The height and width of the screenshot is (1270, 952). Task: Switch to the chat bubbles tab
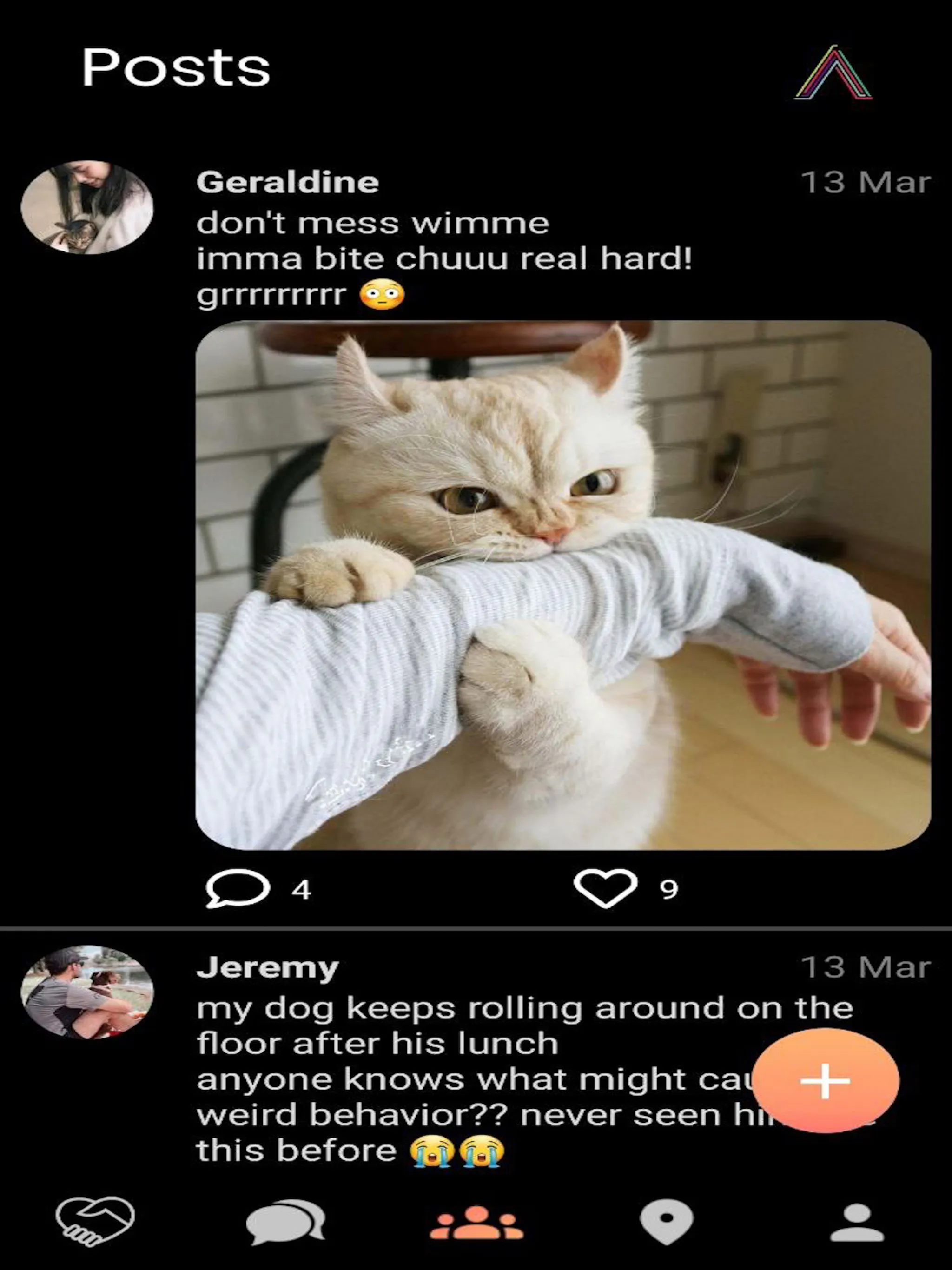point(285,1222)
